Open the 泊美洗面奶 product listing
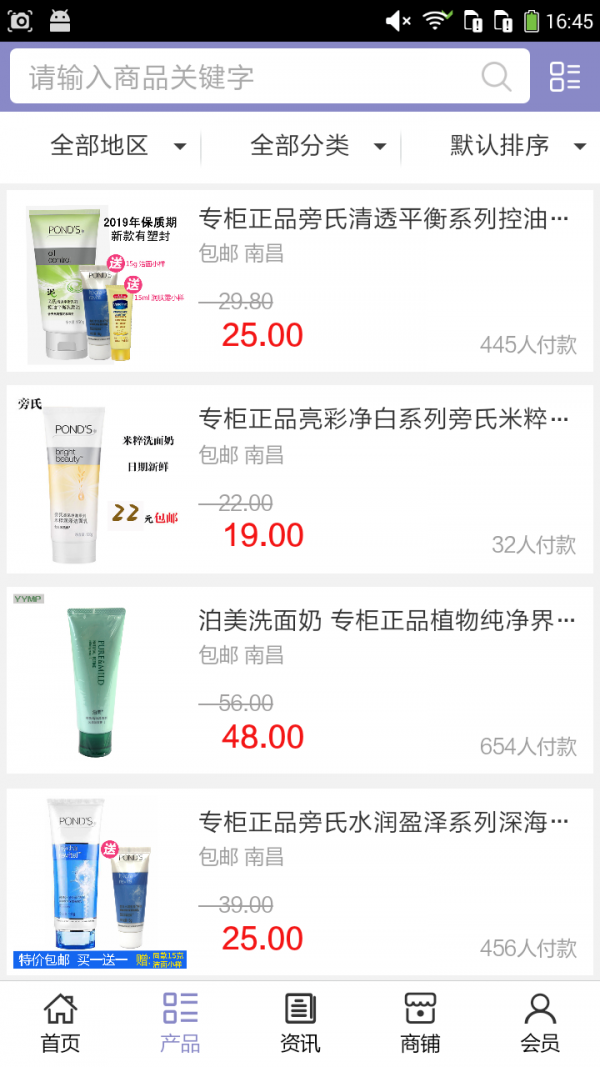 click(386, 621)
